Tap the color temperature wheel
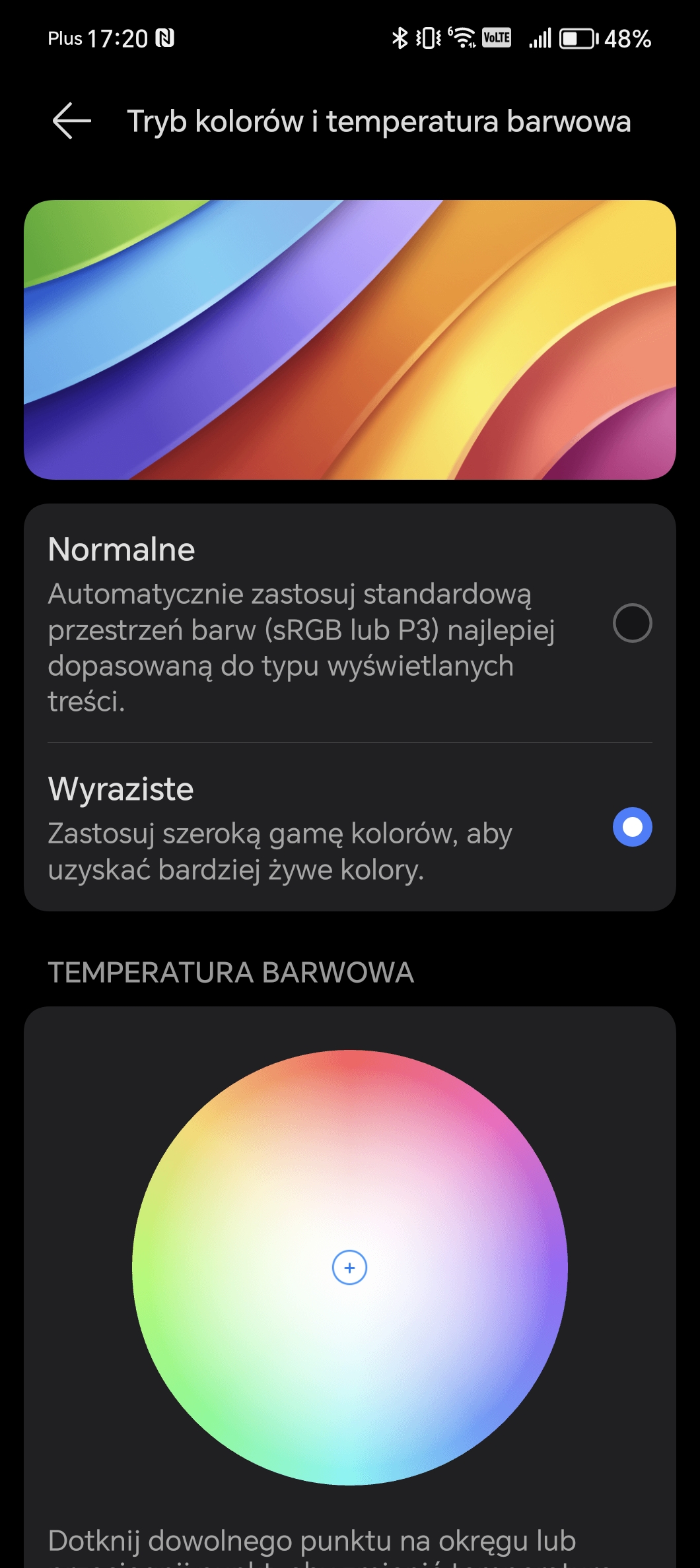Viewport: 700px width, 1568px height. (350, 1268)
